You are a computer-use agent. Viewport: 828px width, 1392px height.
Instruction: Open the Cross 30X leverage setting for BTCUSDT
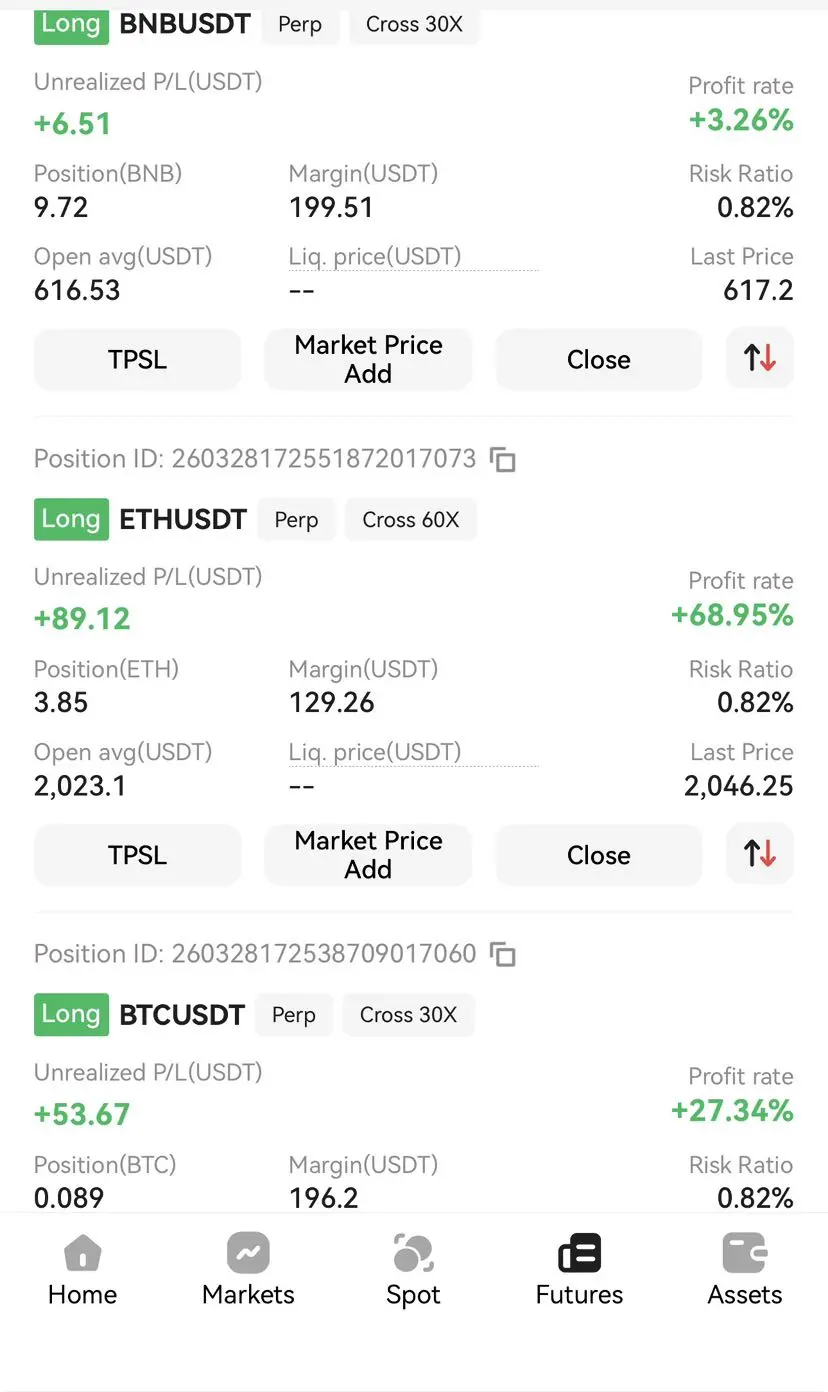tap(408, 1015)
